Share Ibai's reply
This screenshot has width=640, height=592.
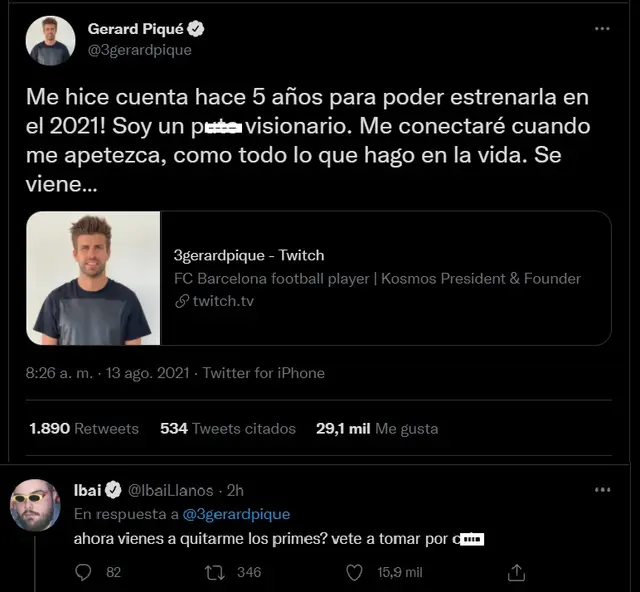(x=516, y=572)
